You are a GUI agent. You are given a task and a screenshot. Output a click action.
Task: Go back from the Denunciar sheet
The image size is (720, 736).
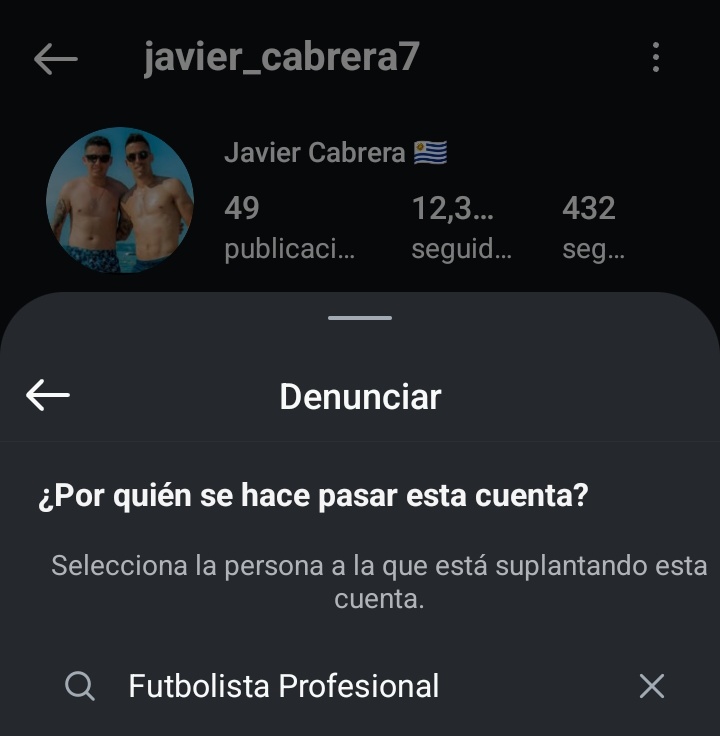[48, 396]
